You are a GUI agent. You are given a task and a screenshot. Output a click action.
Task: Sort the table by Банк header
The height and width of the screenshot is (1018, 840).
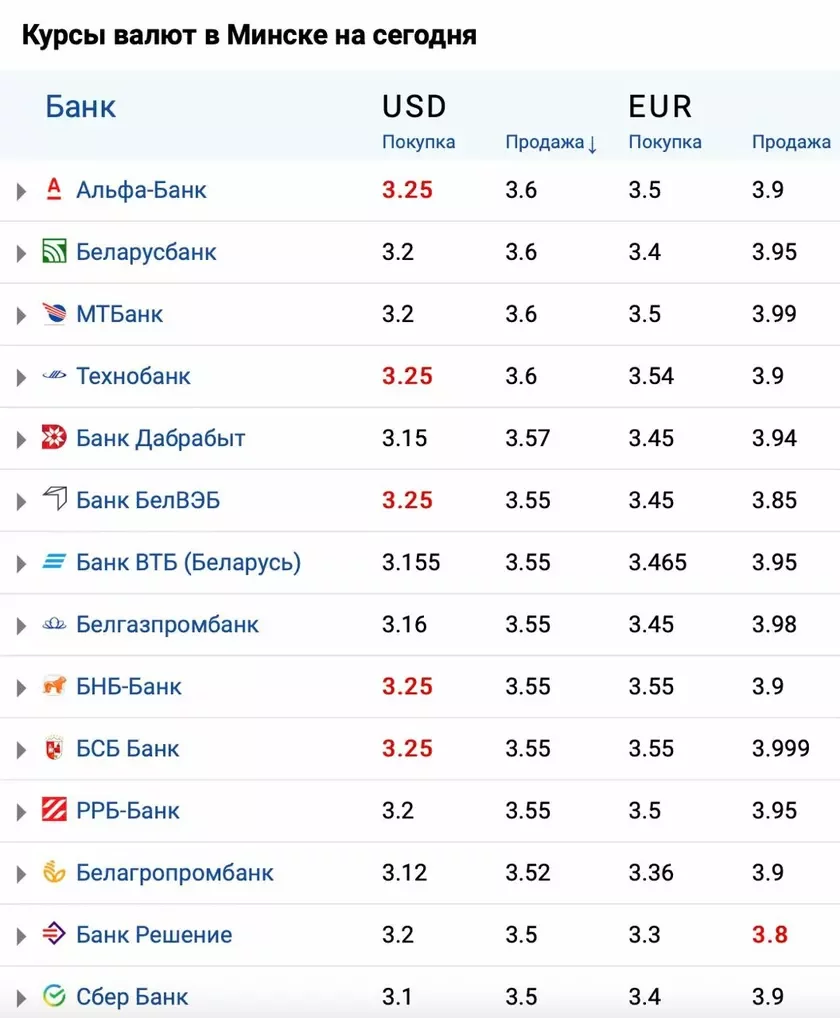pos(80,107)
